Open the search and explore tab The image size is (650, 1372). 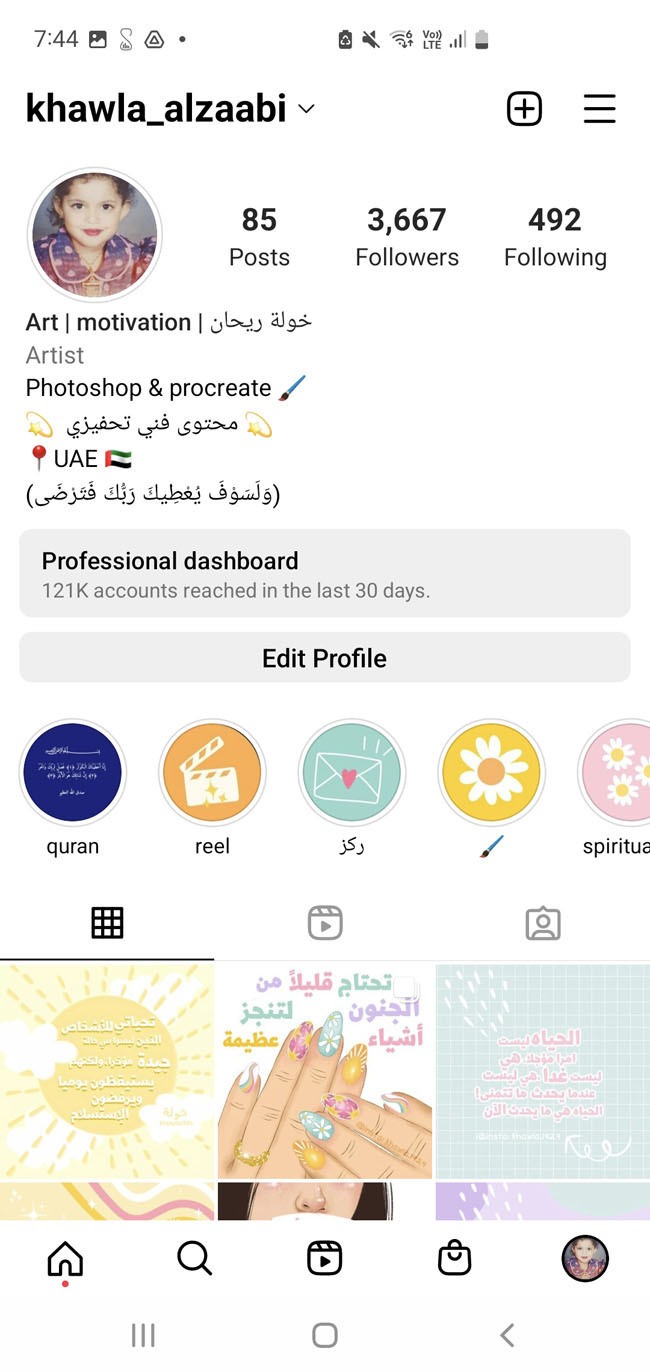click(195, 1257)
